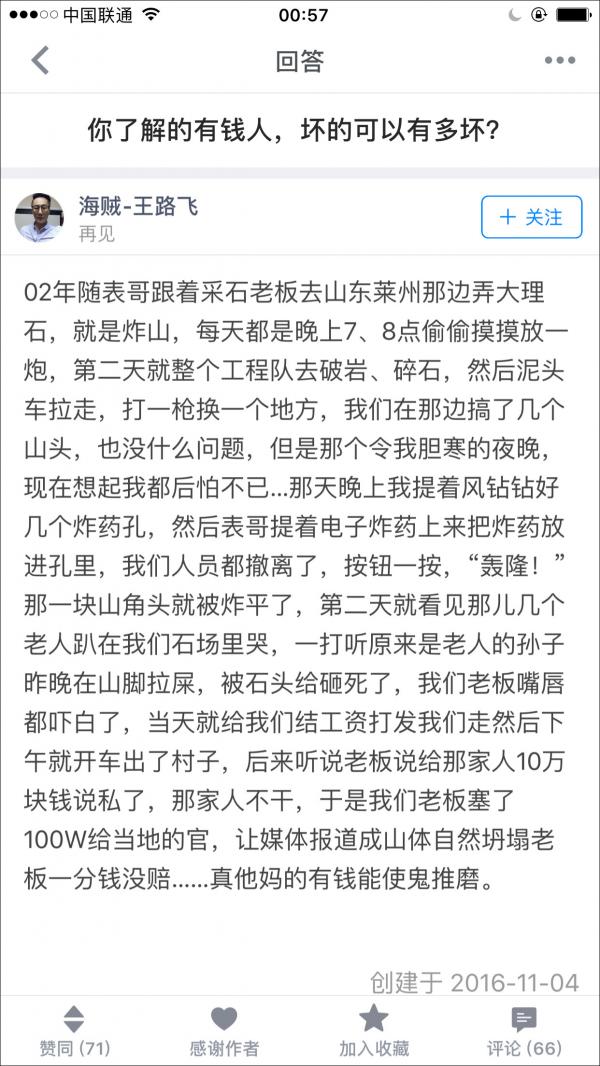Open 海贼-王路飞's profile avatar
Viewport: 600px width, 1066px height.
tap(40, 217)
